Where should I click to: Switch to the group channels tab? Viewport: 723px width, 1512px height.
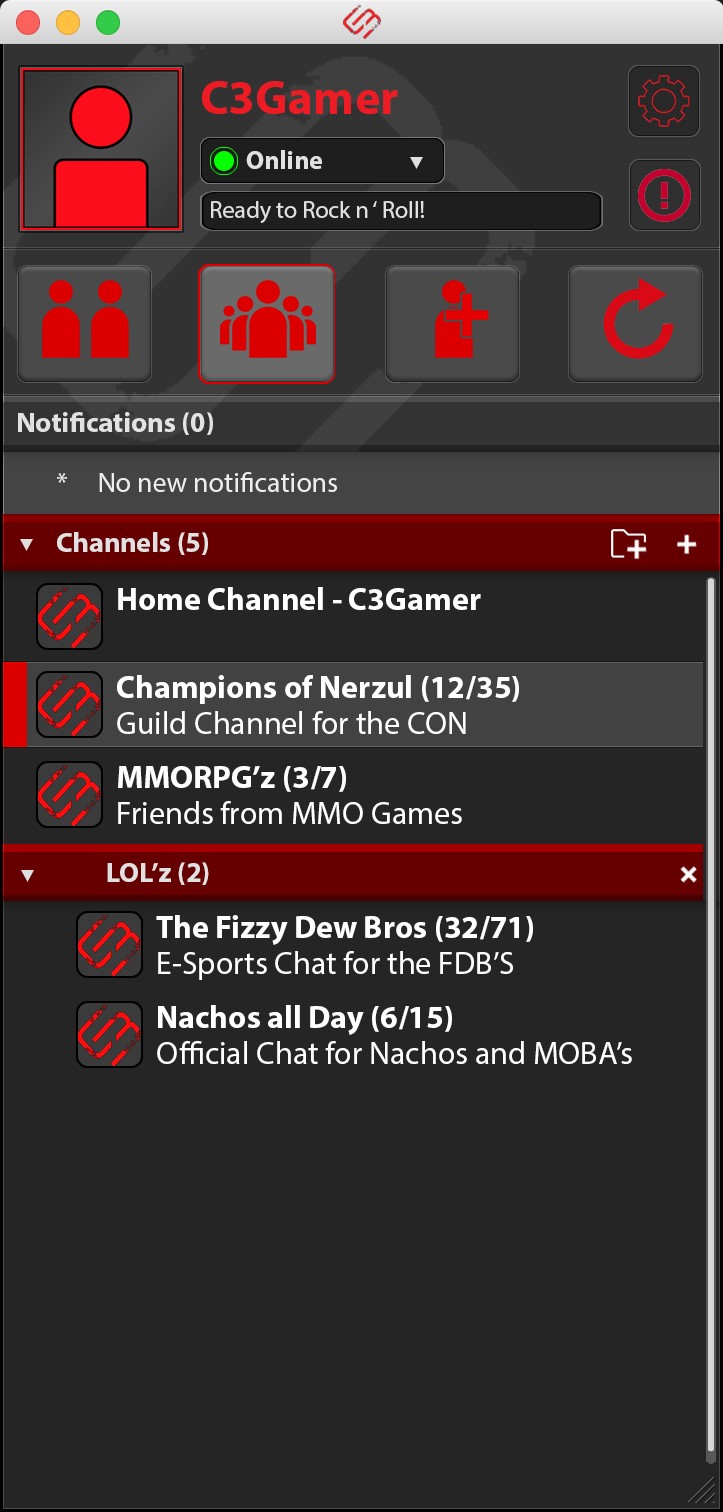point(267,323)
